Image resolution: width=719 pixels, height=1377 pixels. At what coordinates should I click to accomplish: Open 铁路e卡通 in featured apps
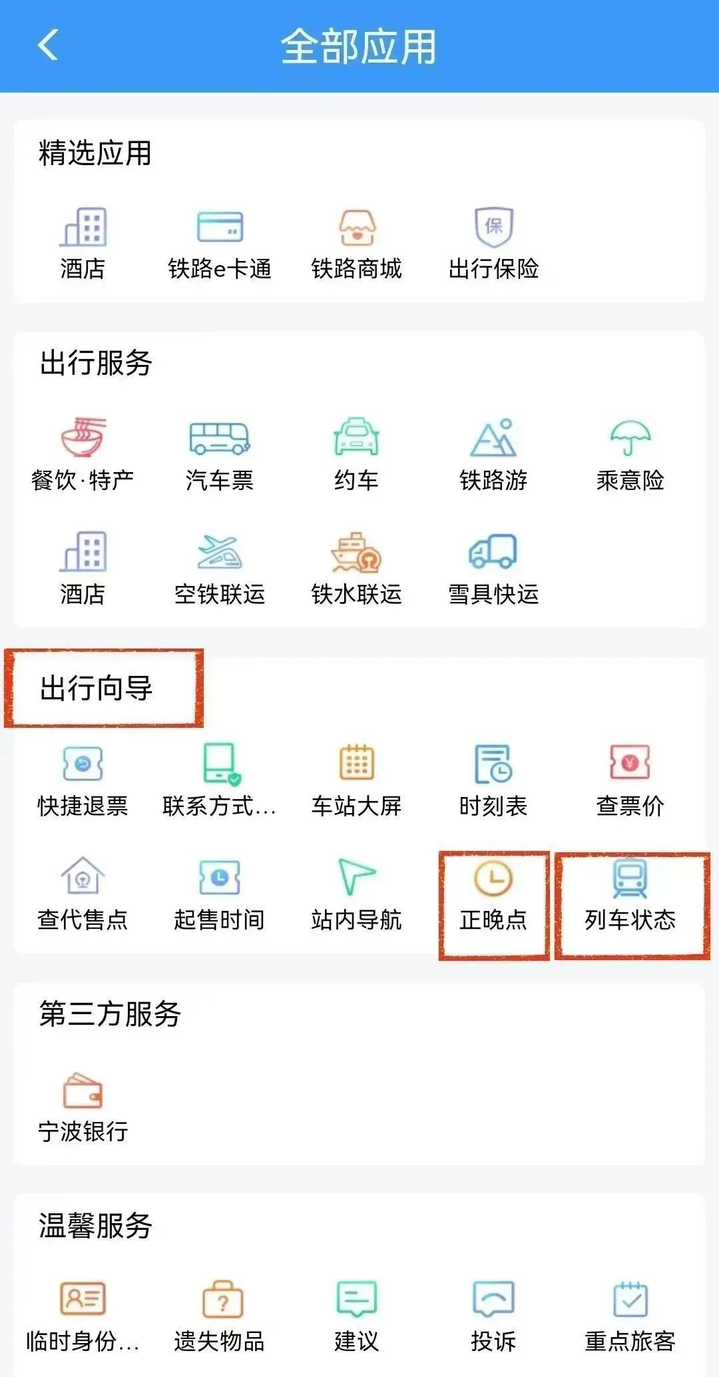tap(220, 243)
